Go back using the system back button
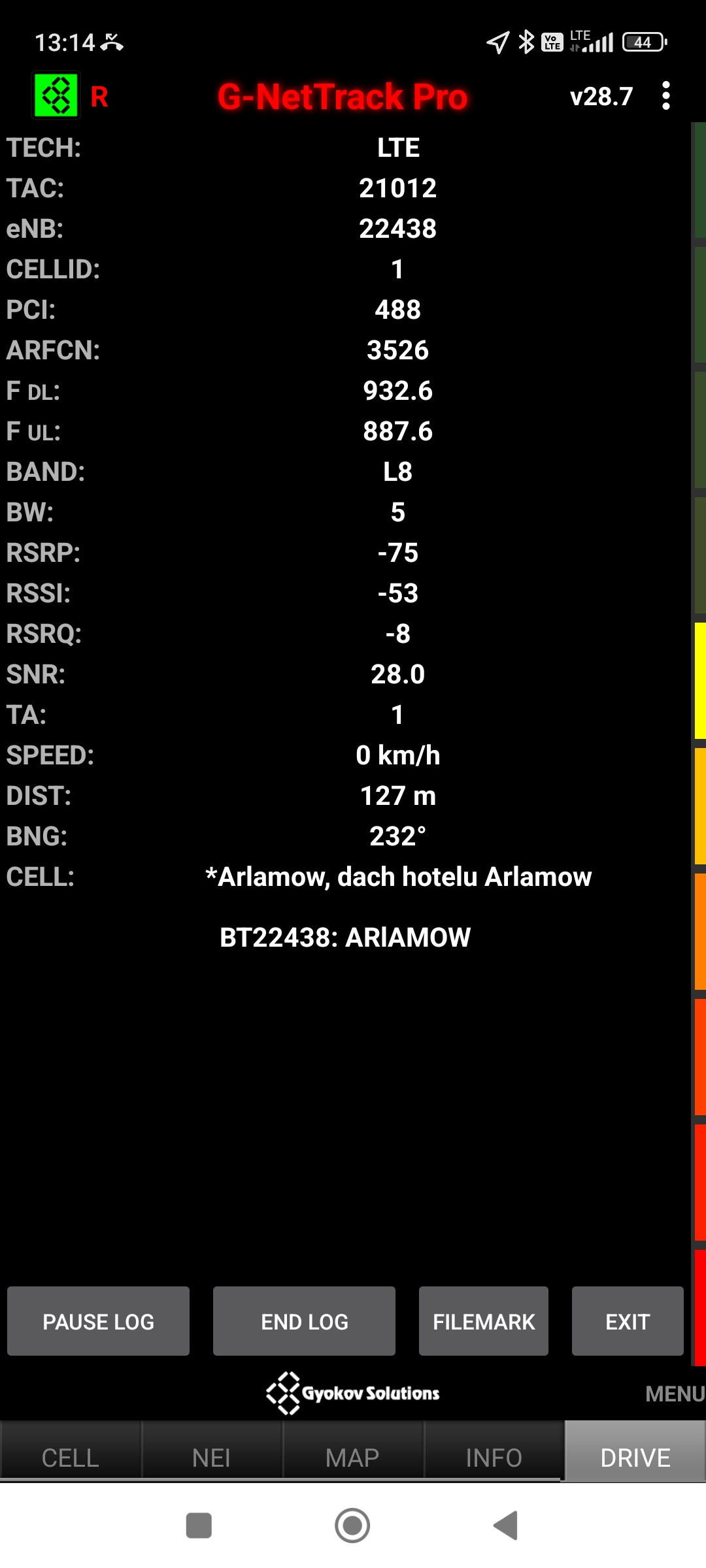Image resolution: width=706 pixels, height=1568 pixels. 506,1526
